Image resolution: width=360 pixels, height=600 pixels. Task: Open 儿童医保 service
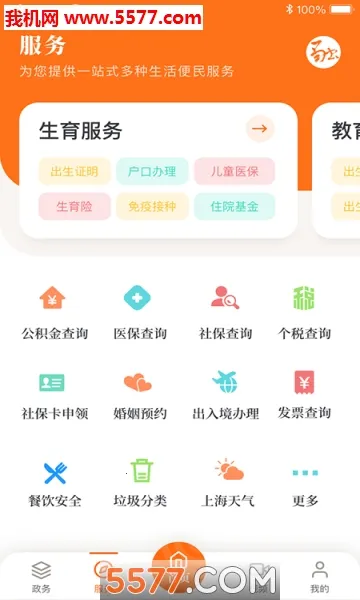point(235,171)
